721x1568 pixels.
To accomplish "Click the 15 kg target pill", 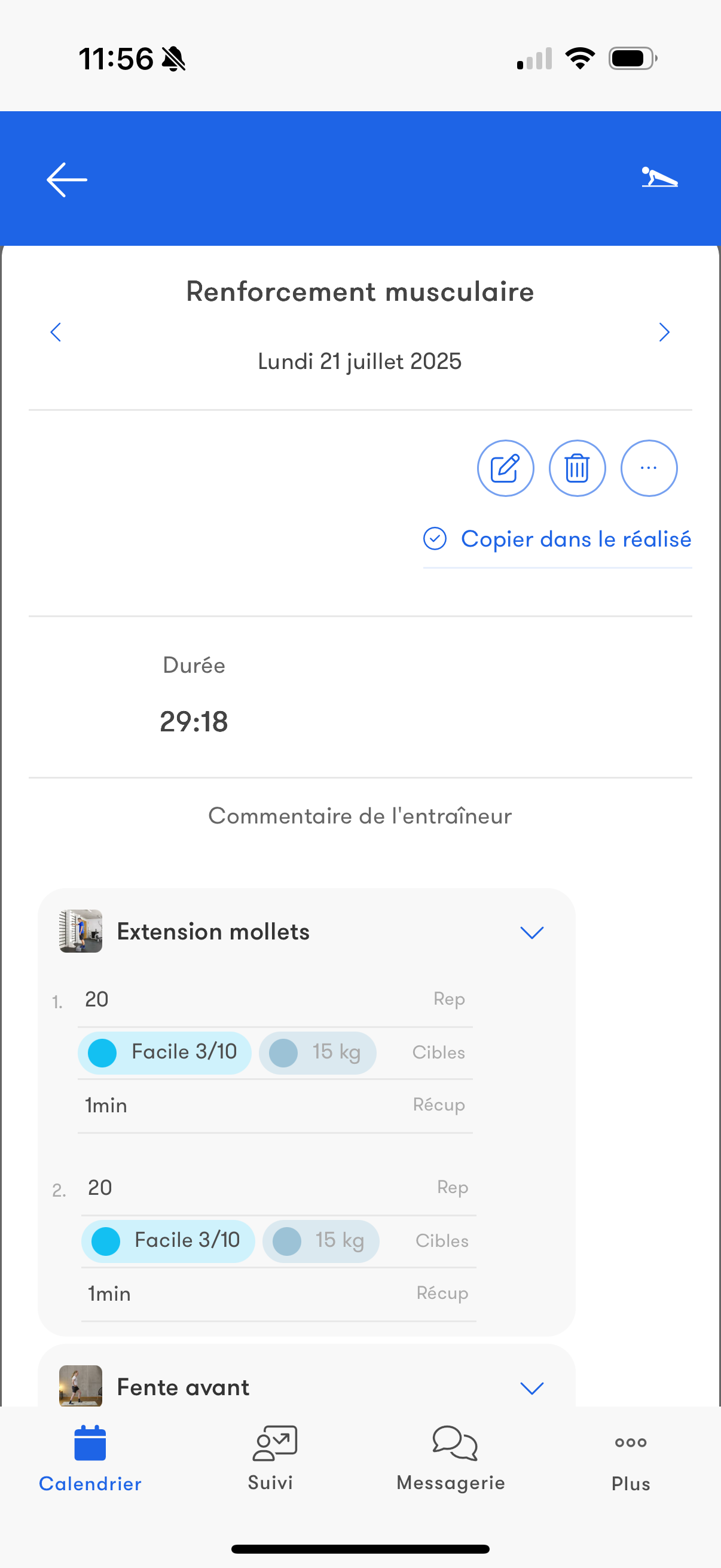I will coord(317,1053).
